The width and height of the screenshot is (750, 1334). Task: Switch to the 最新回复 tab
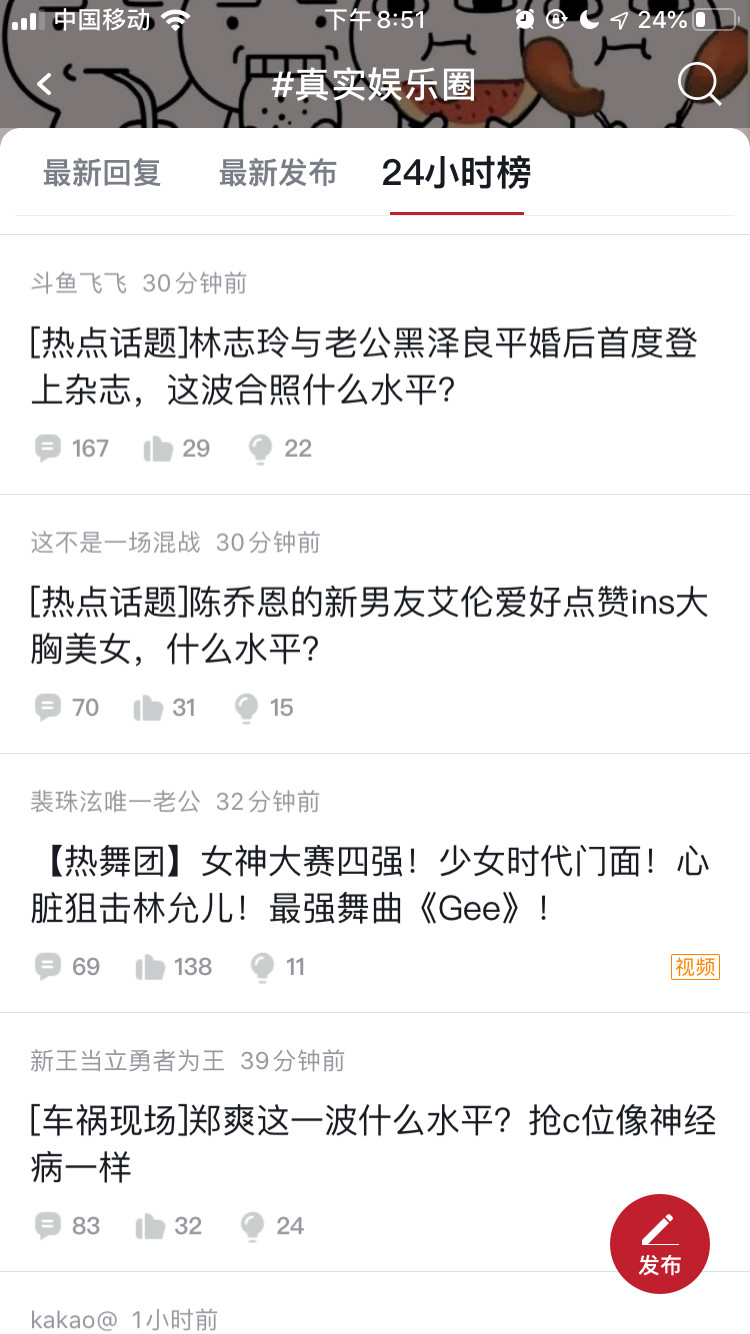(102, 173)
